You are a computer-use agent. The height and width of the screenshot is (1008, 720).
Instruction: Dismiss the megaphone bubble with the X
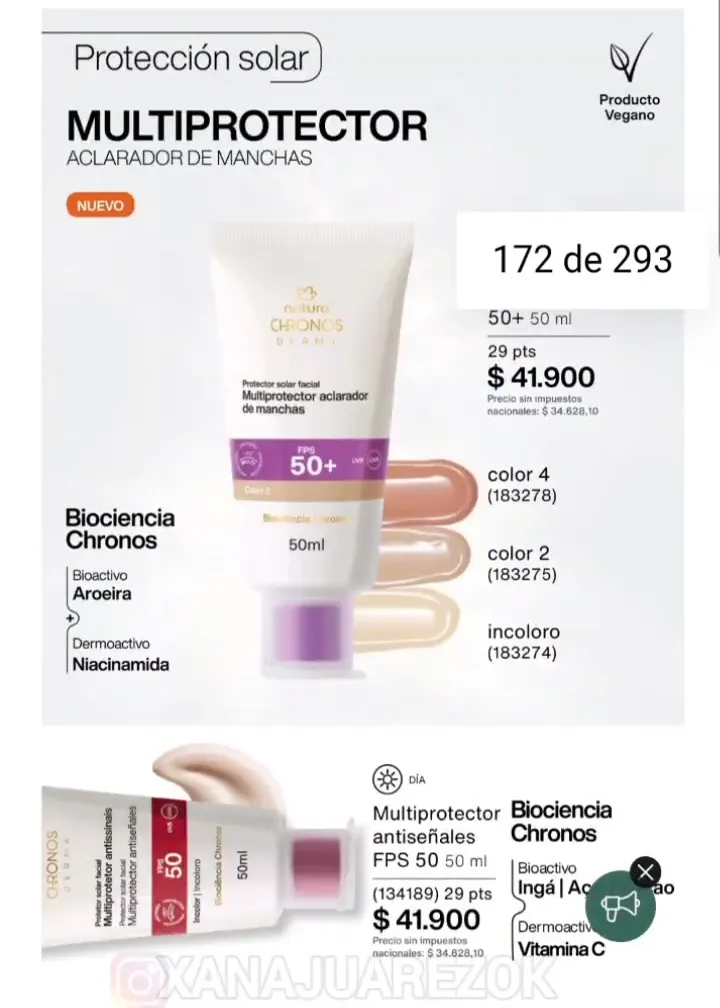click(646, 870)
